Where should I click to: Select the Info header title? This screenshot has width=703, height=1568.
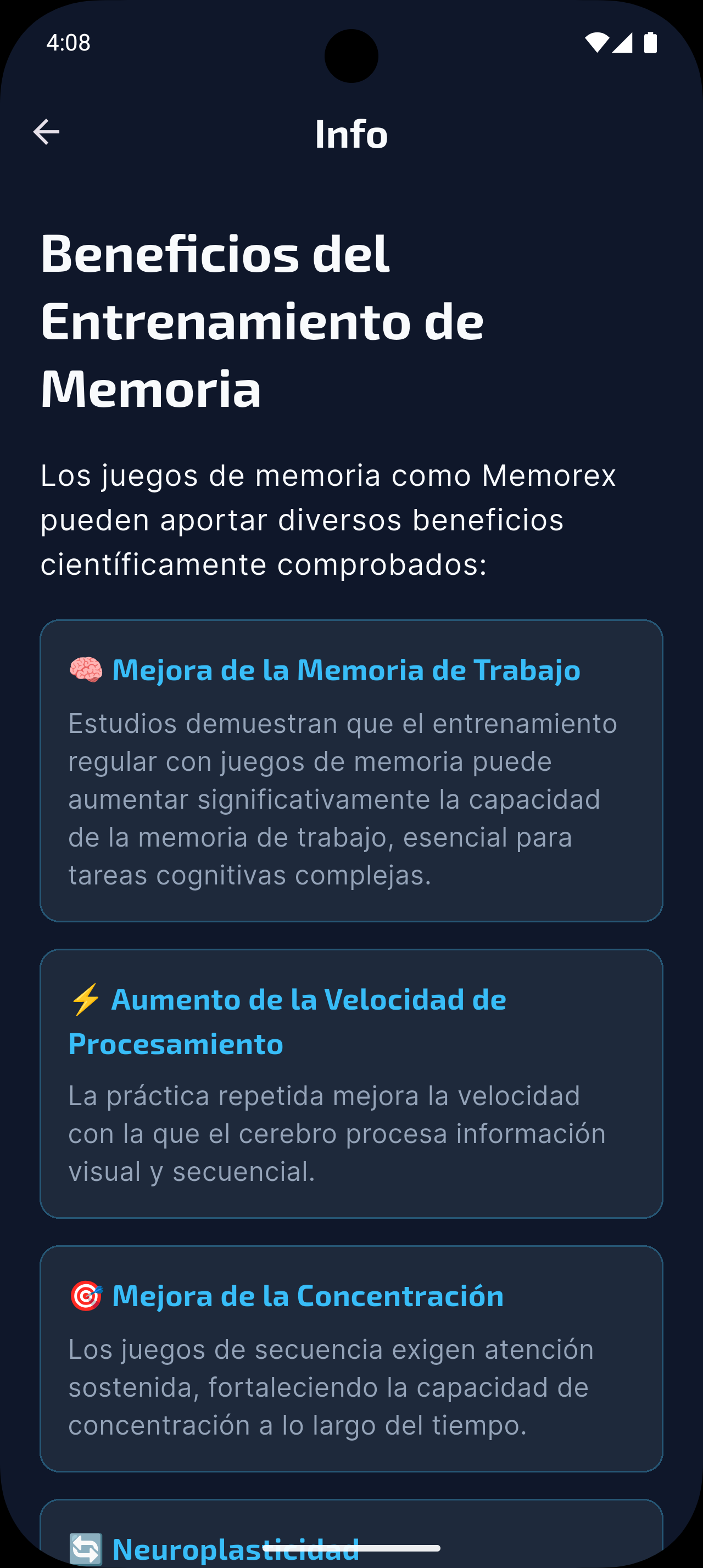(x=351, y=135)
